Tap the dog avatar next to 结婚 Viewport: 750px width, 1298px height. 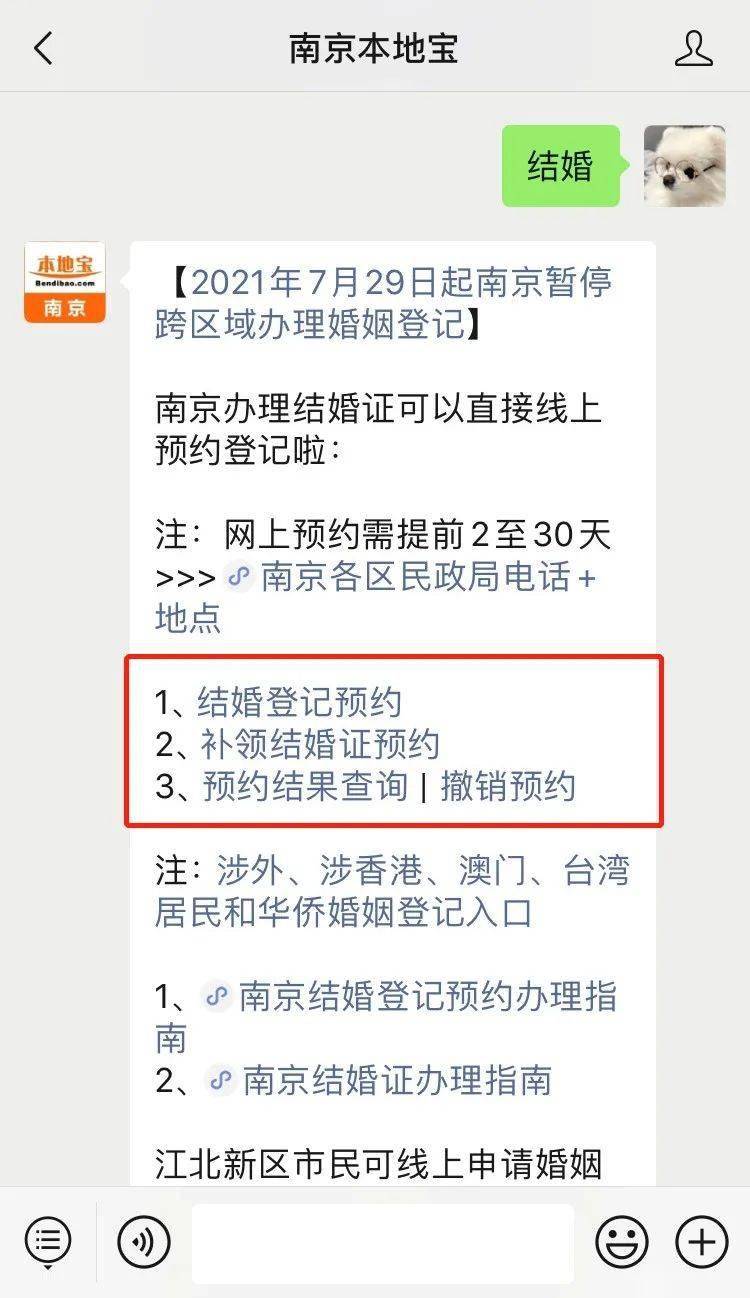pos(685,166)
